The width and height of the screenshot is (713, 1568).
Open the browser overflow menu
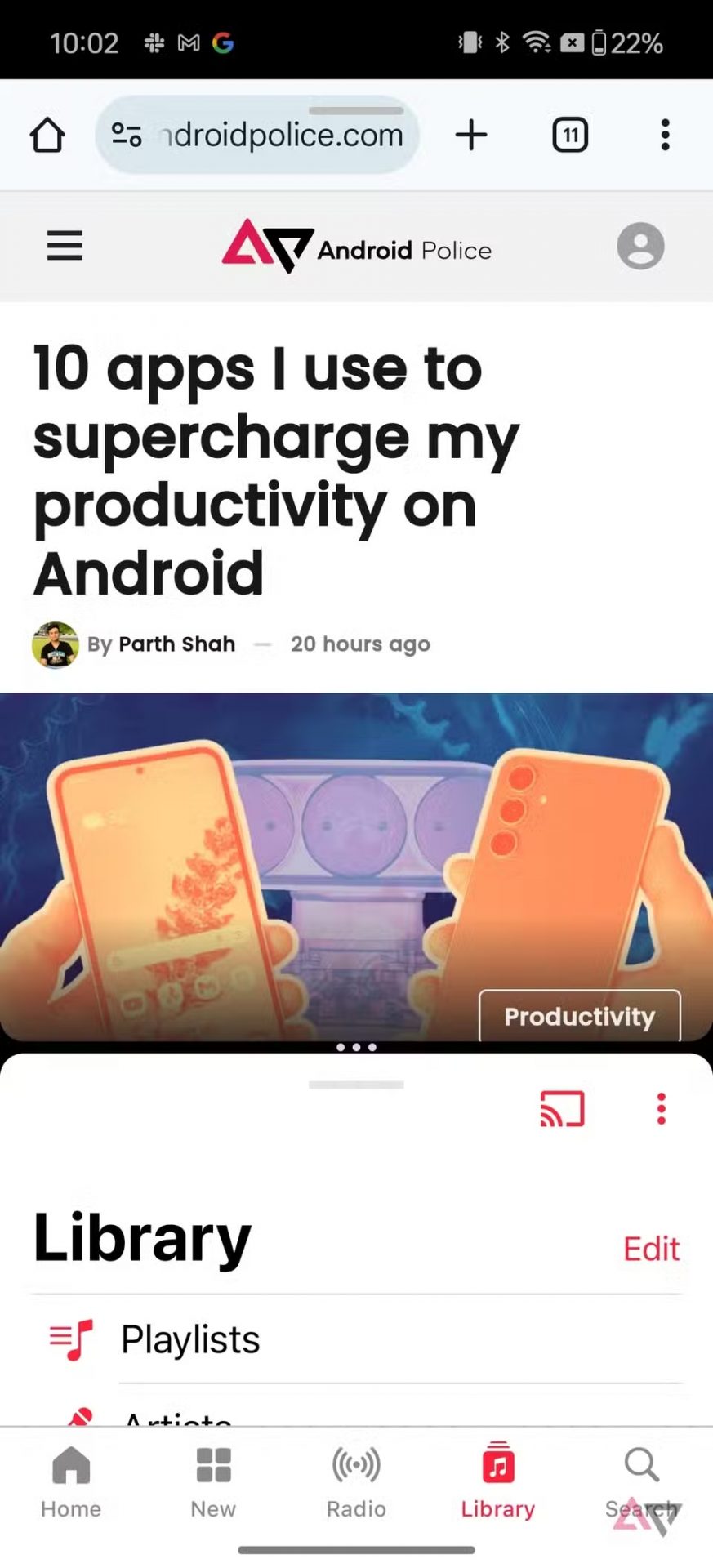pos(666,135)
